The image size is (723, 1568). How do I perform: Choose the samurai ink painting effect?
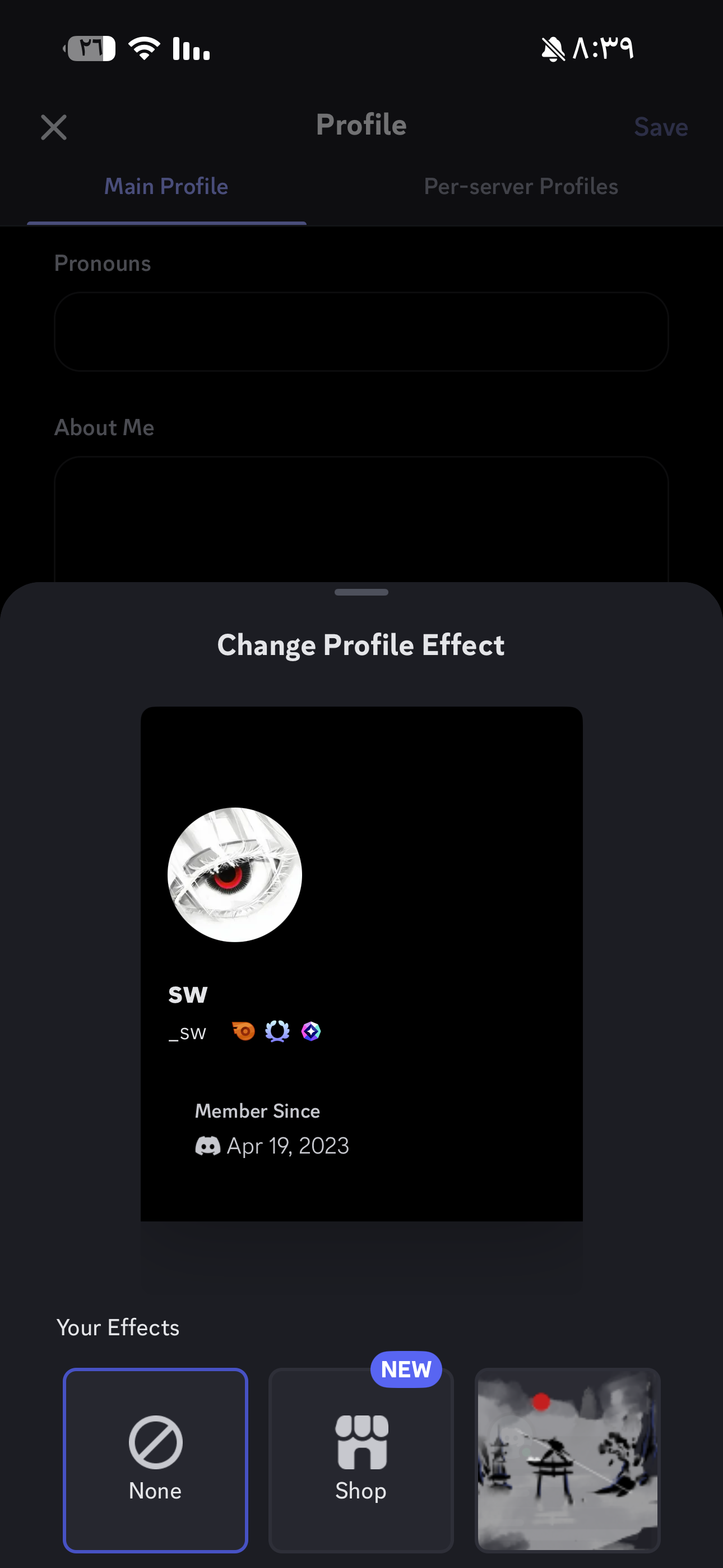pos(567,1460)
